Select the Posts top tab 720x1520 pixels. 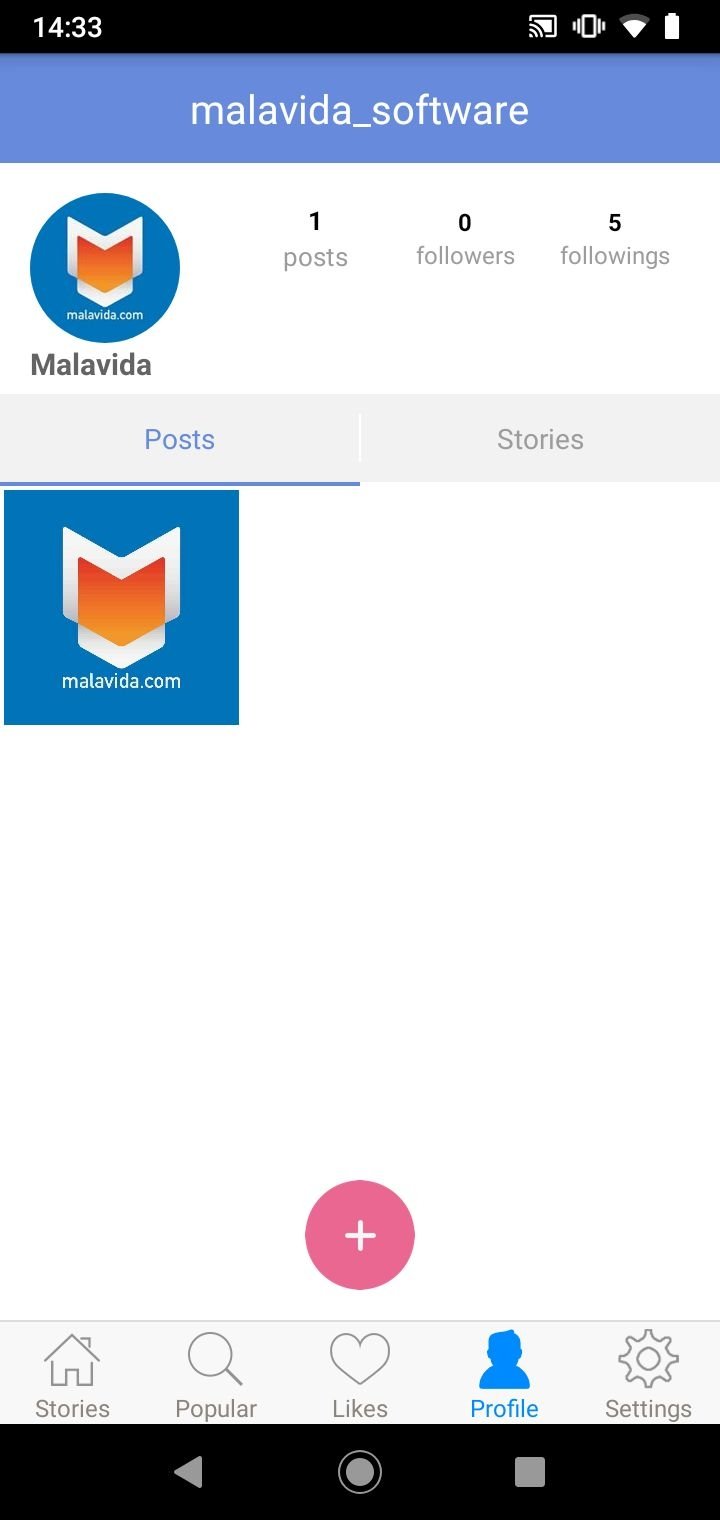pyautogui.click(x=180, y=439)
